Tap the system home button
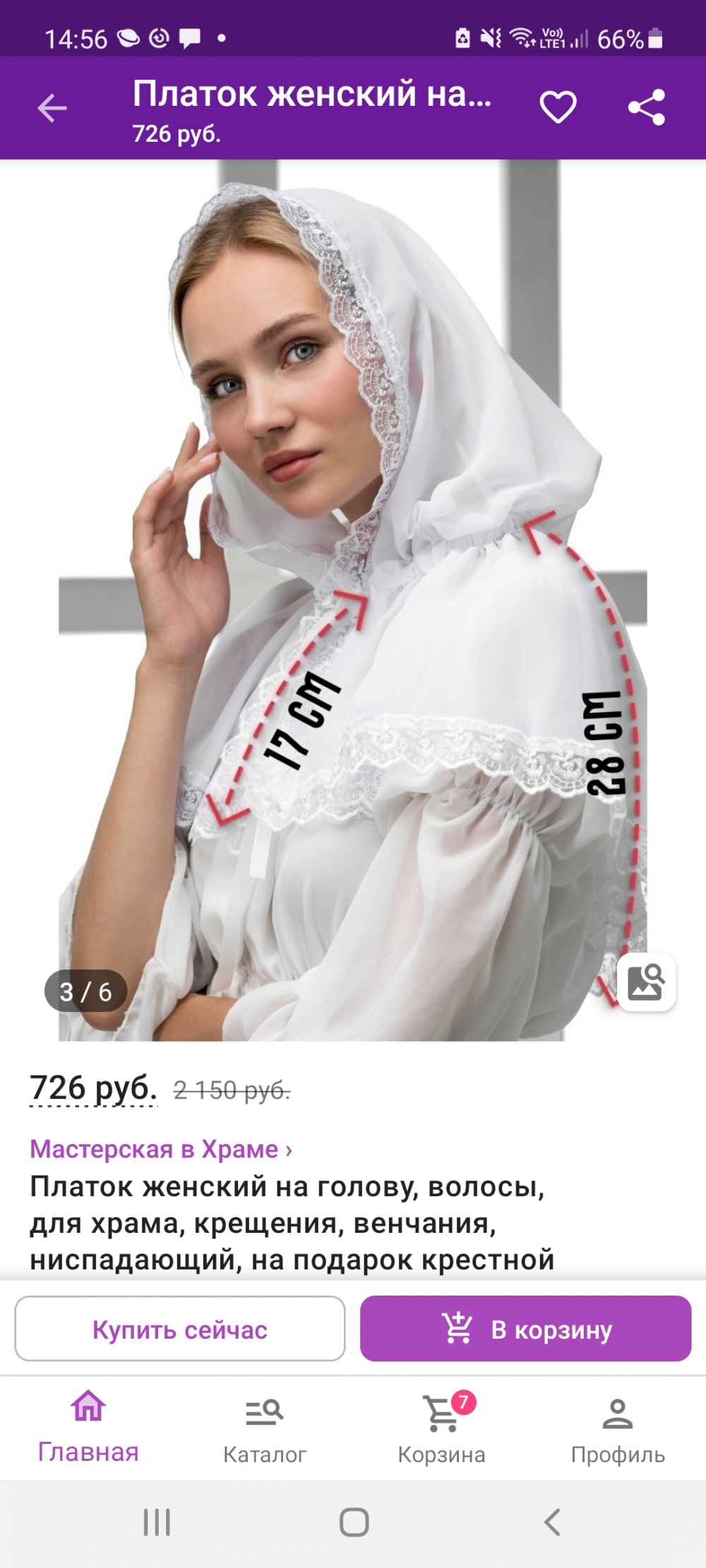 [354, 1522]
